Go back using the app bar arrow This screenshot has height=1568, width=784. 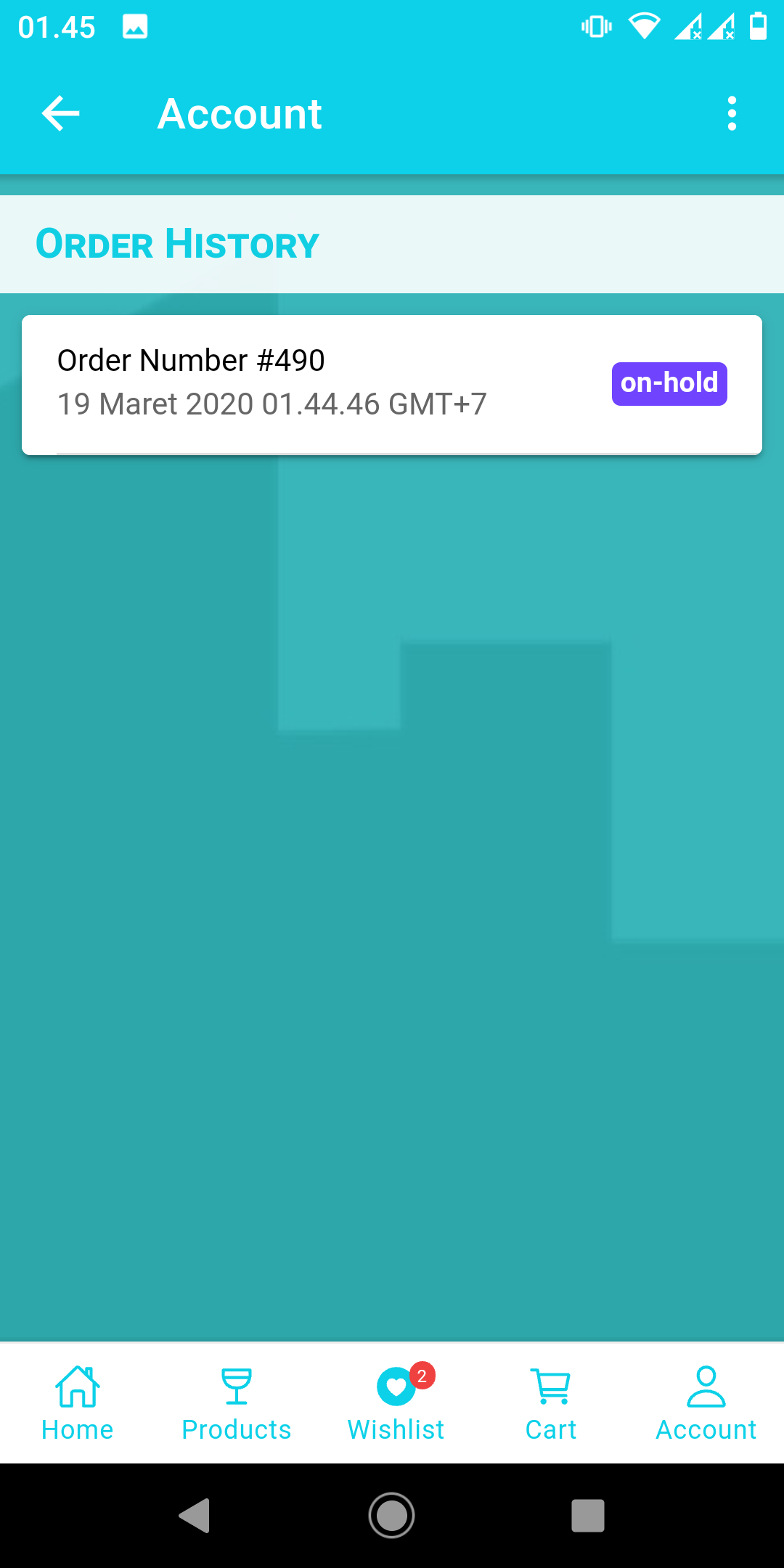pos(61,114)
